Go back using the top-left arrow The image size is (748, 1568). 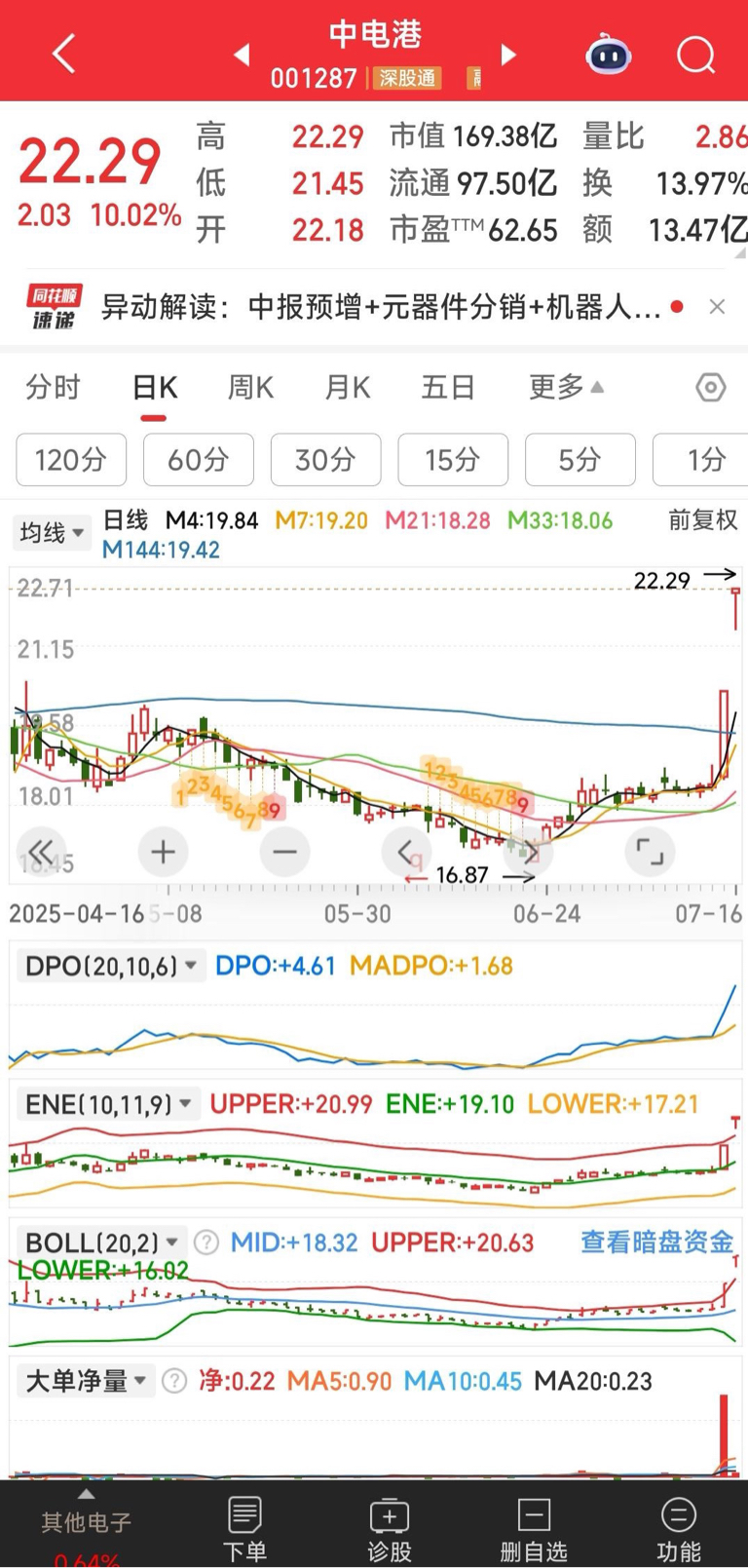click(64, 54)
